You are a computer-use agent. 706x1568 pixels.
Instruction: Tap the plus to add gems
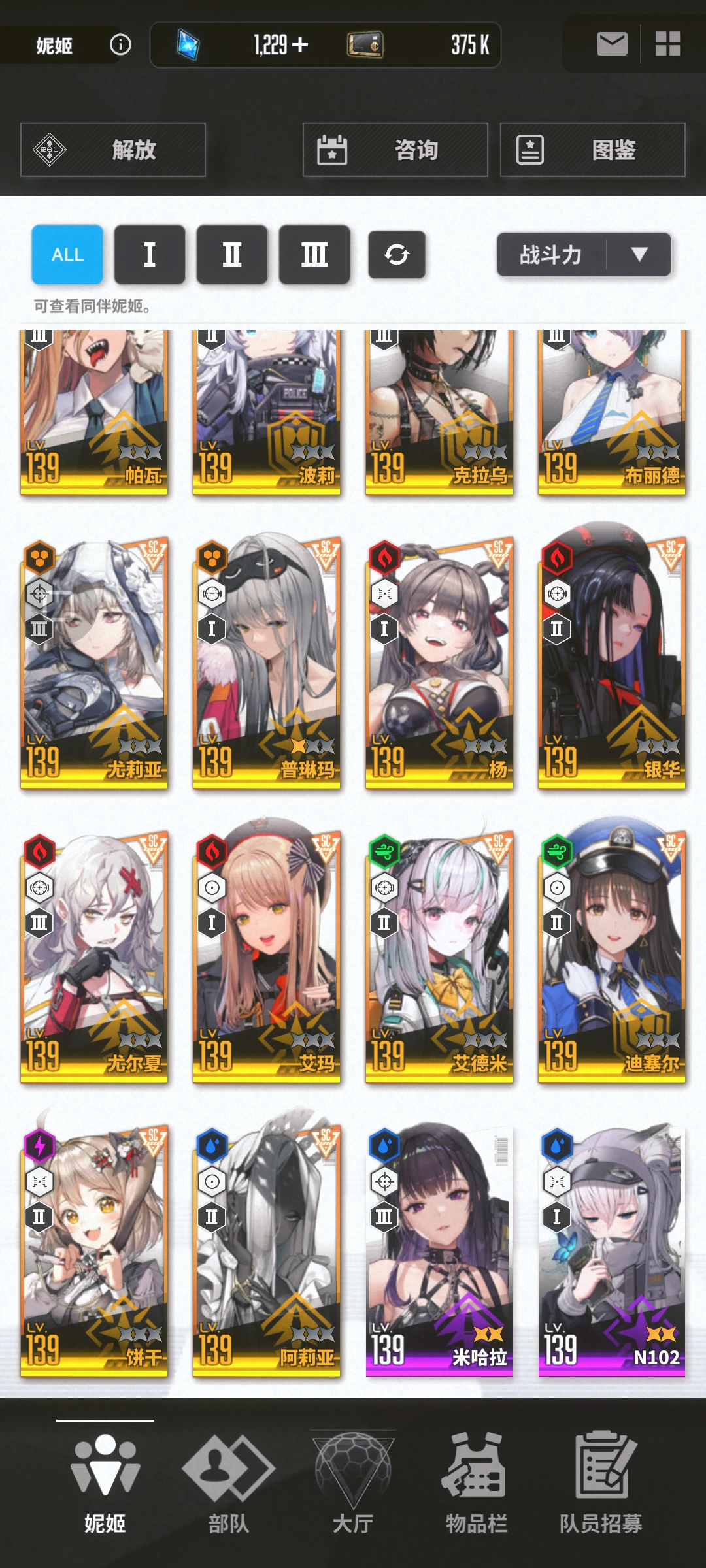coord(300,44)
